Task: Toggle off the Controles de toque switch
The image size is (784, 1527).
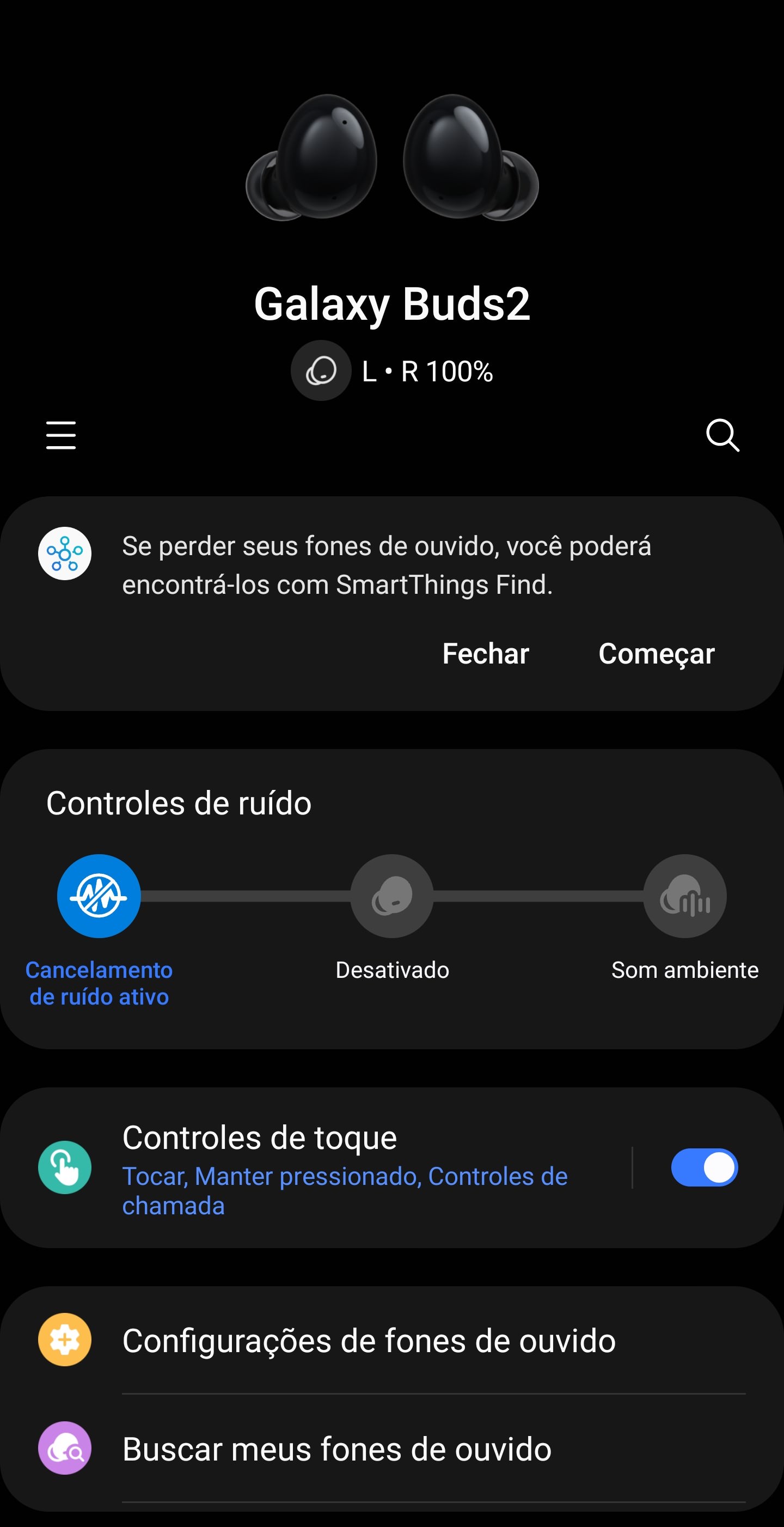Action: 704,1168
